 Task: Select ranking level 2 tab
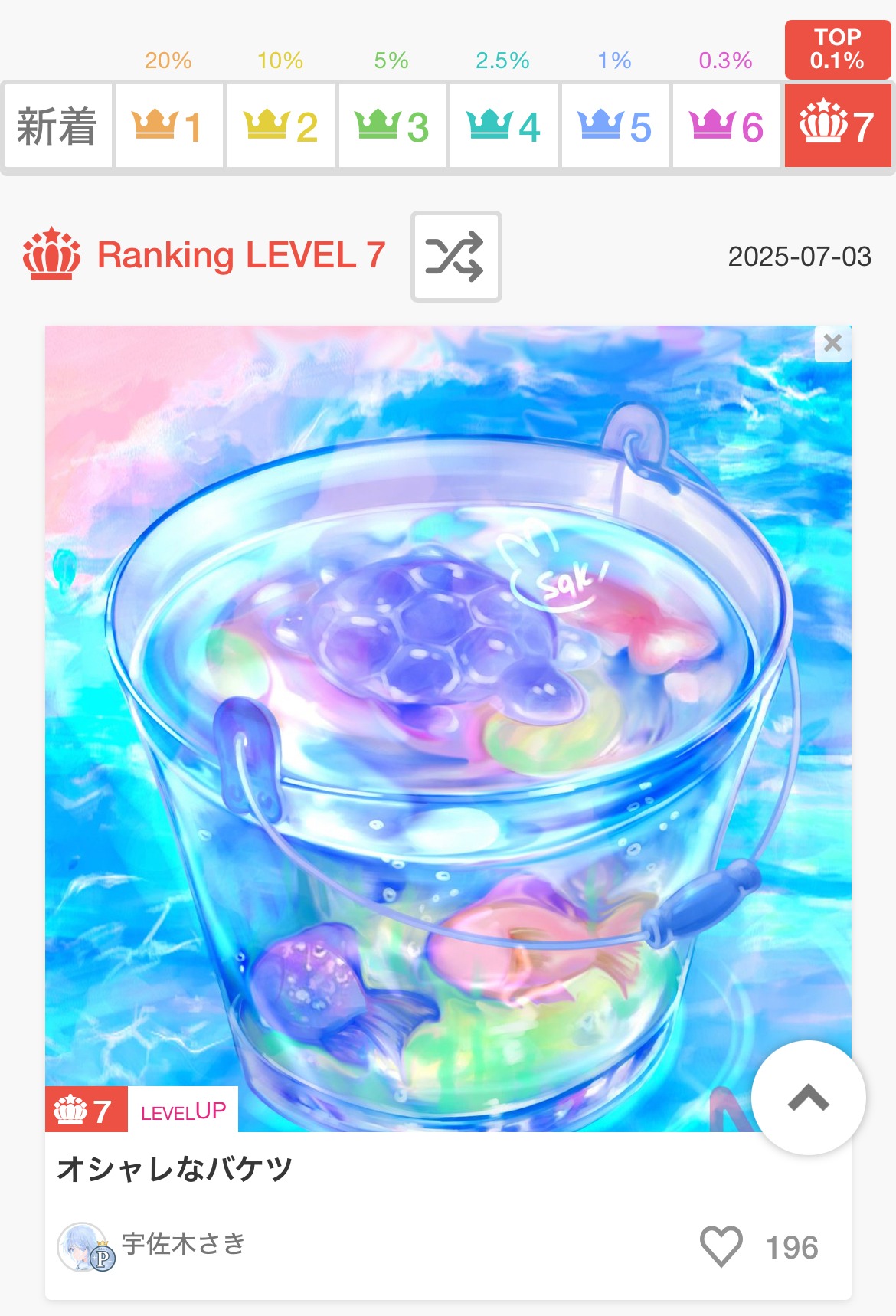pos(281,126)
